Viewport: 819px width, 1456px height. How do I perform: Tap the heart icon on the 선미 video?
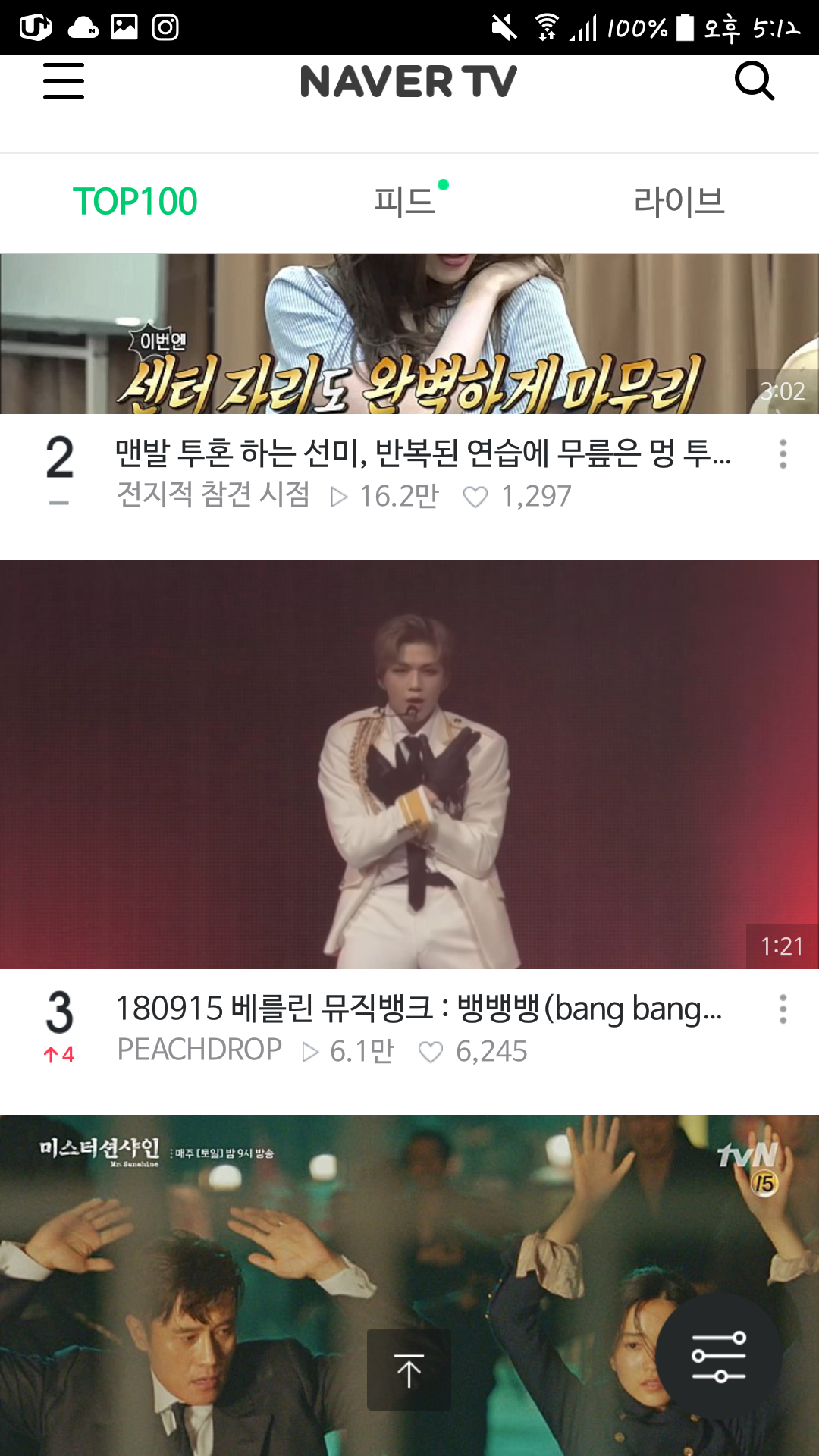[474, 497]
